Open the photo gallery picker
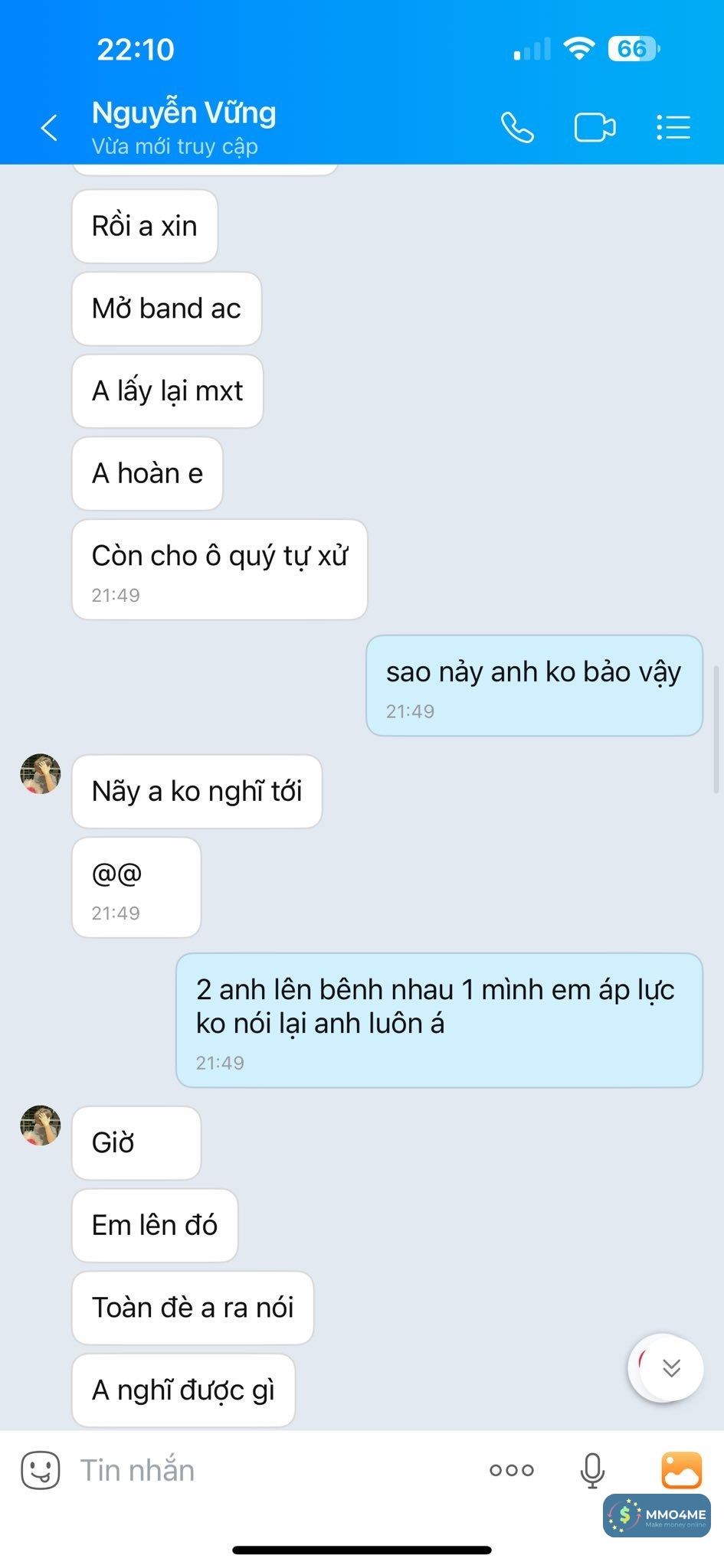Screen dimensions: 724x1568 click(x=681, y=1470)
